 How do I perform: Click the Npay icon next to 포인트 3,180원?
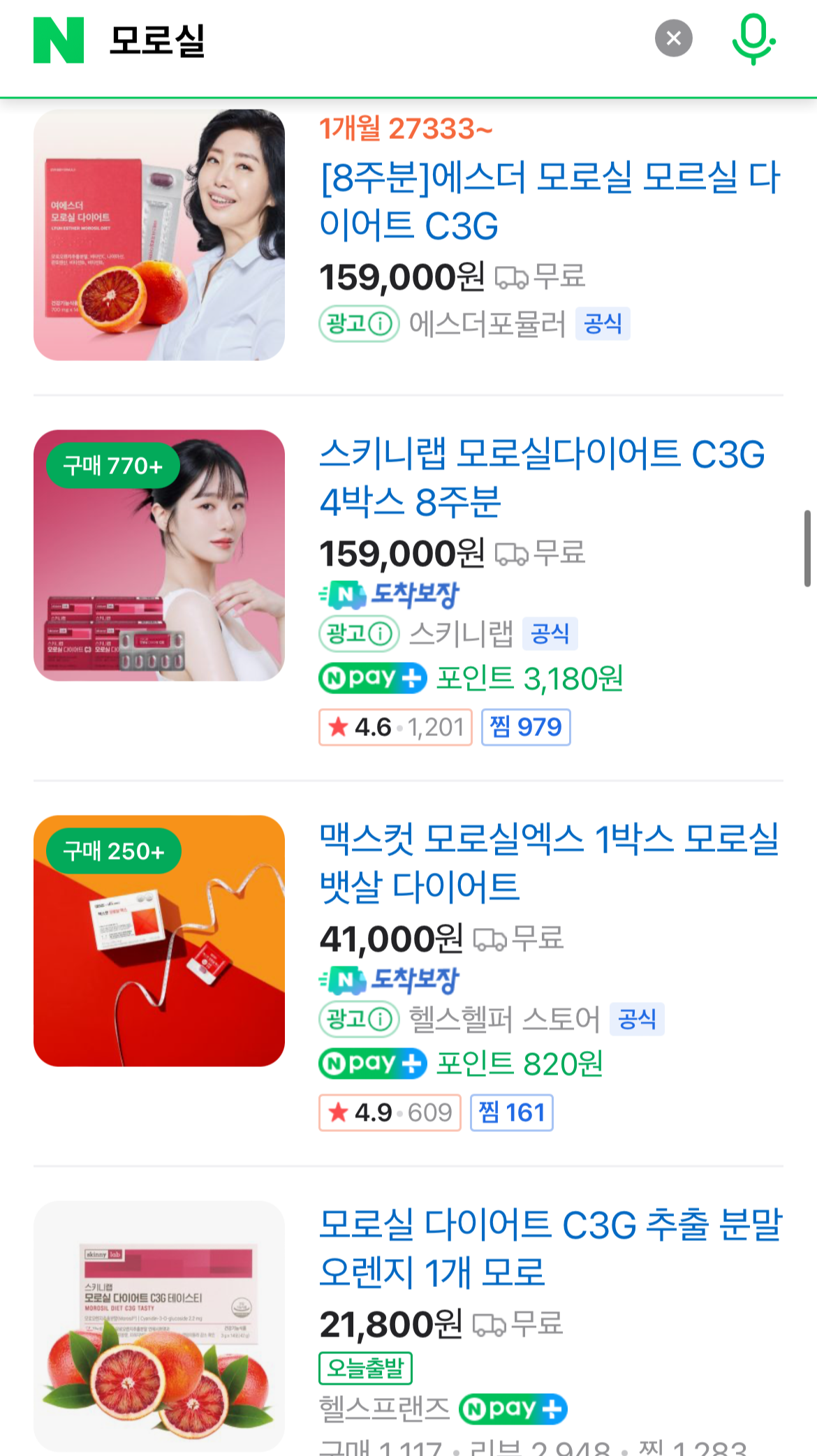point(371,677)
